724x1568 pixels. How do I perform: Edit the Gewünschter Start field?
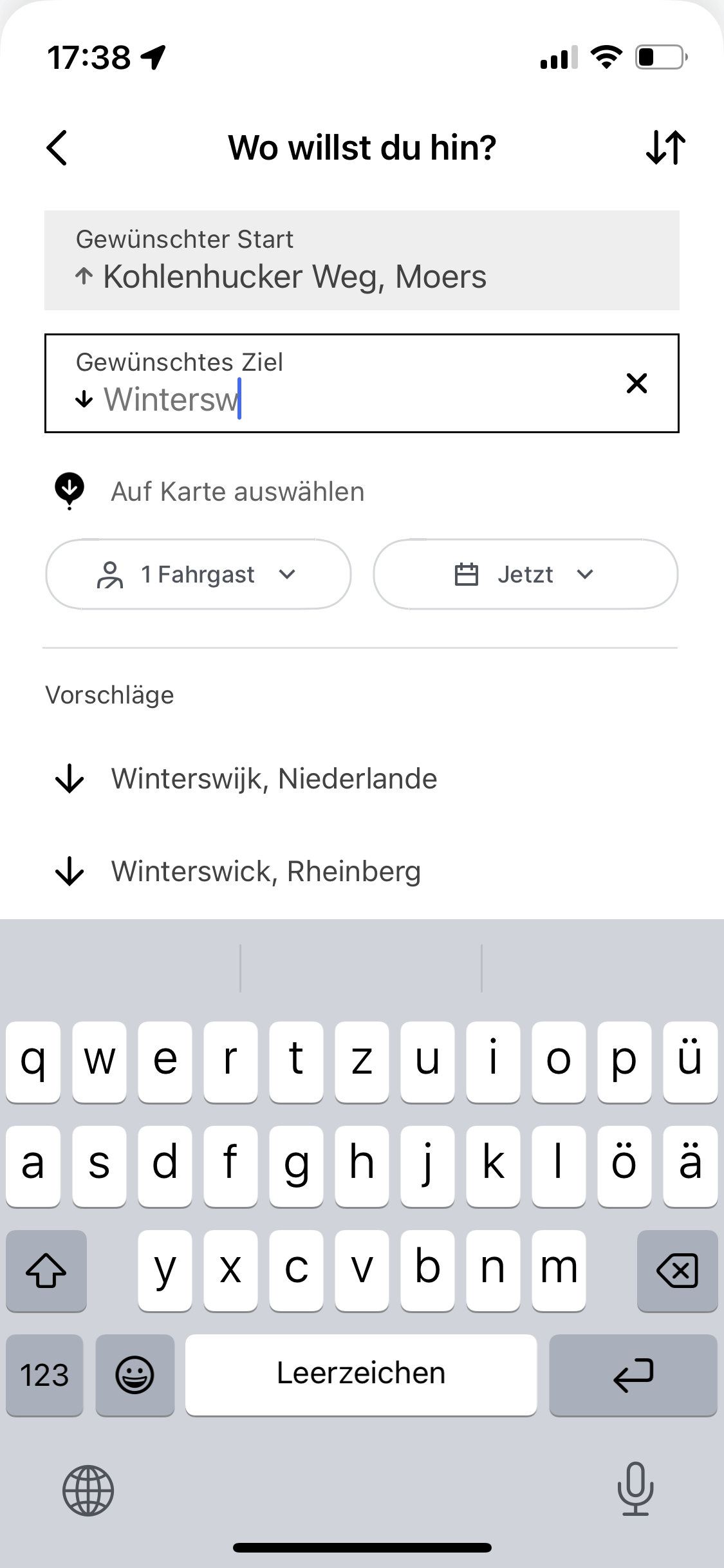click(362, 260)
